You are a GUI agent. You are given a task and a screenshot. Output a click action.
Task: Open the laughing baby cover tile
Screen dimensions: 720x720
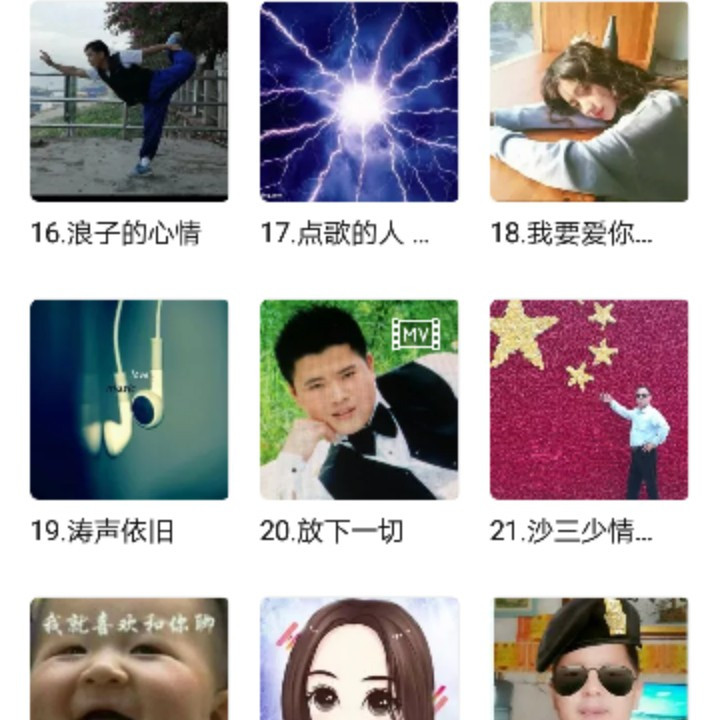[x=129, y=660]
